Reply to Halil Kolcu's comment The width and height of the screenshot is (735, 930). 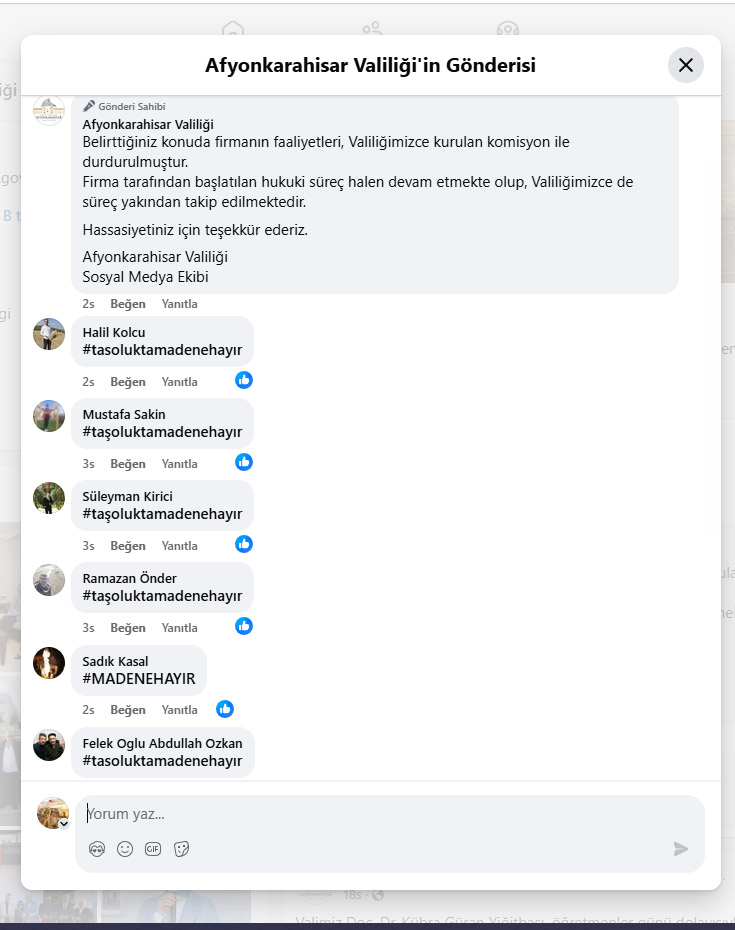[180, 382]
